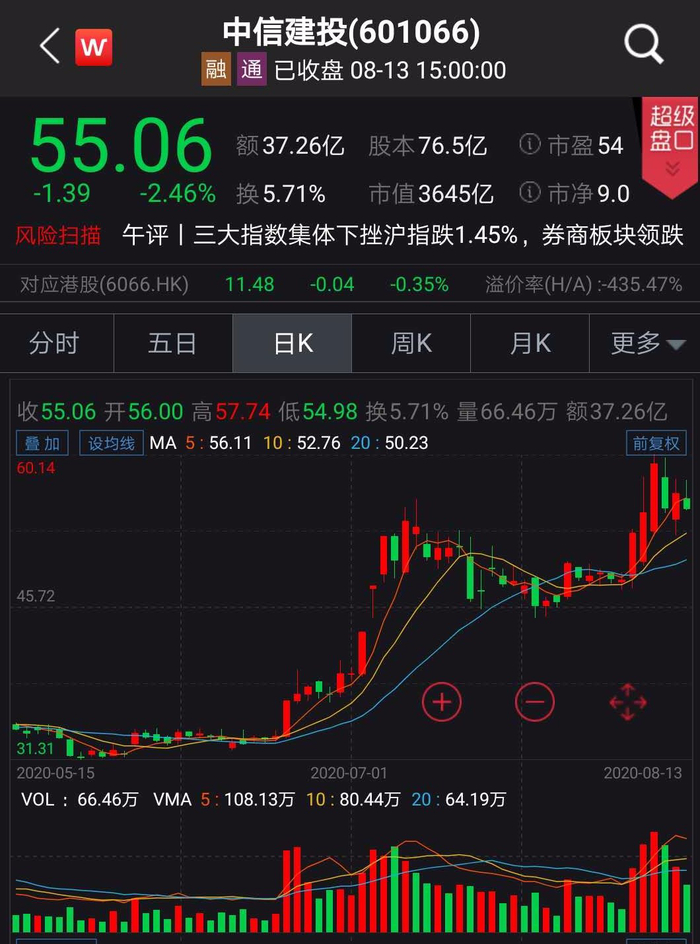
Task: Tap the four-arrow move chart control
Action: (628, 702)
